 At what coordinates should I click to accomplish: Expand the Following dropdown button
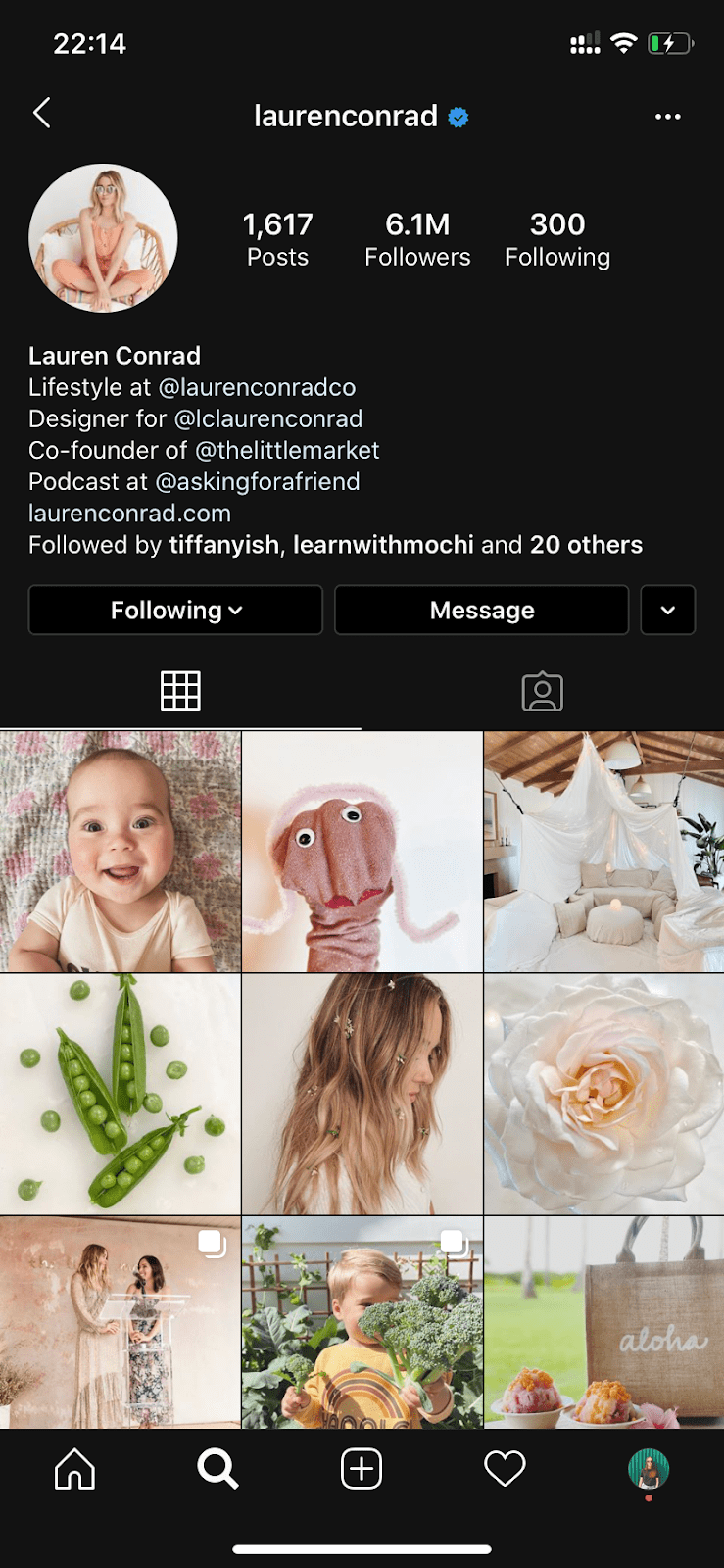[175, 610]
